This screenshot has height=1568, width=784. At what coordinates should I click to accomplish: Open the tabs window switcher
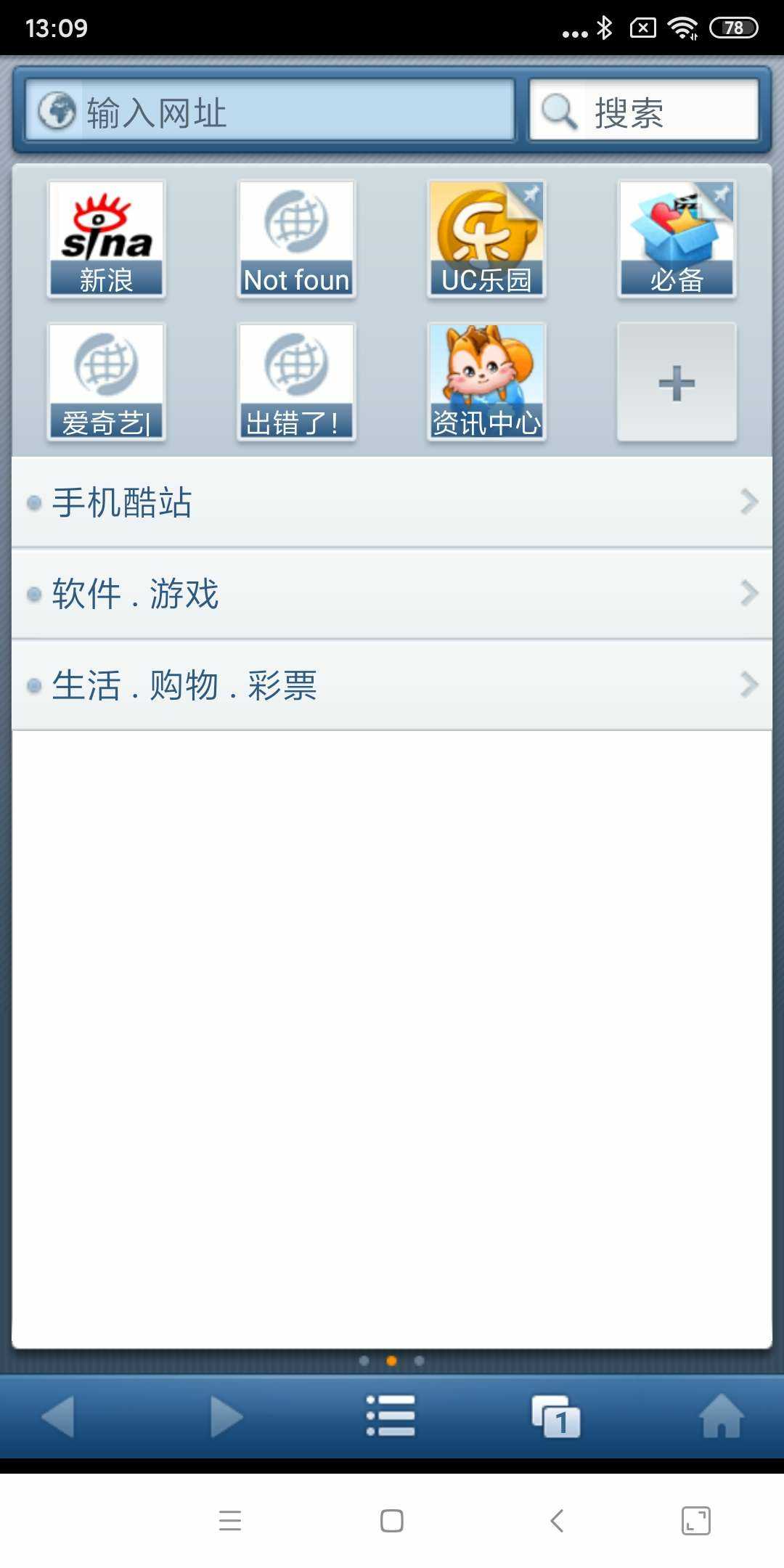click(556, 1416)
